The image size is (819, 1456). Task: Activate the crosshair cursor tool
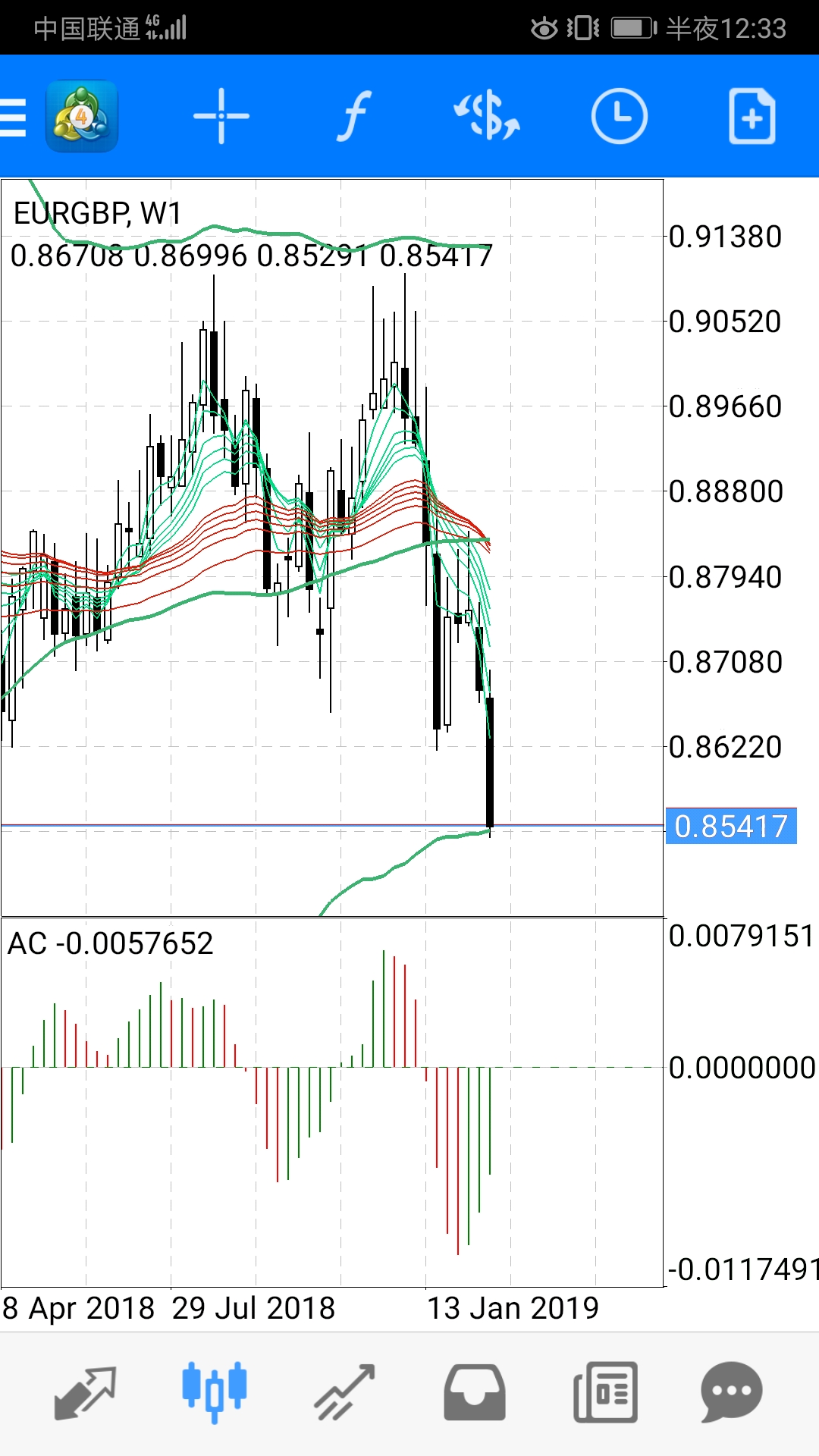pyautogui.click(x=221, y=116)
